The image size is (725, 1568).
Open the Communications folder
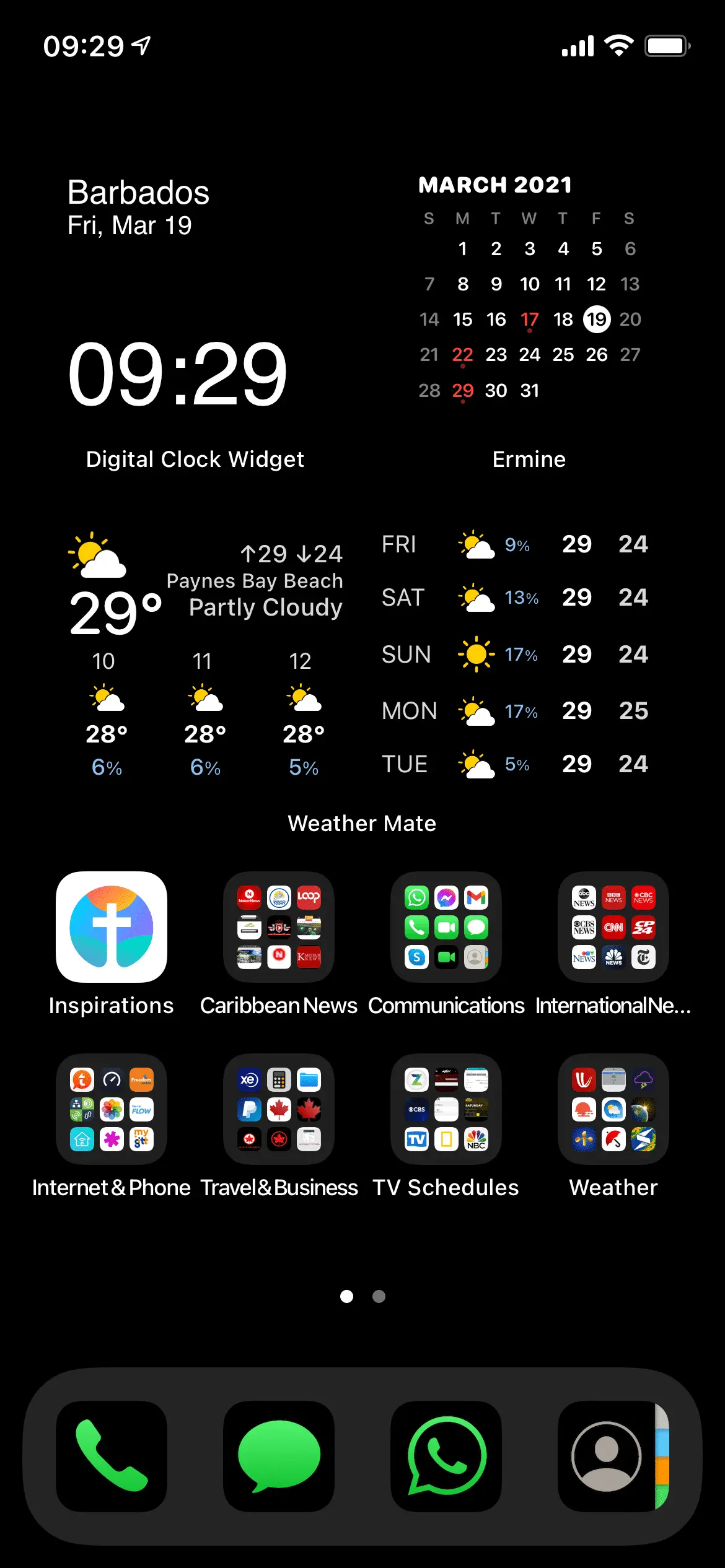[x=446, y=927]
